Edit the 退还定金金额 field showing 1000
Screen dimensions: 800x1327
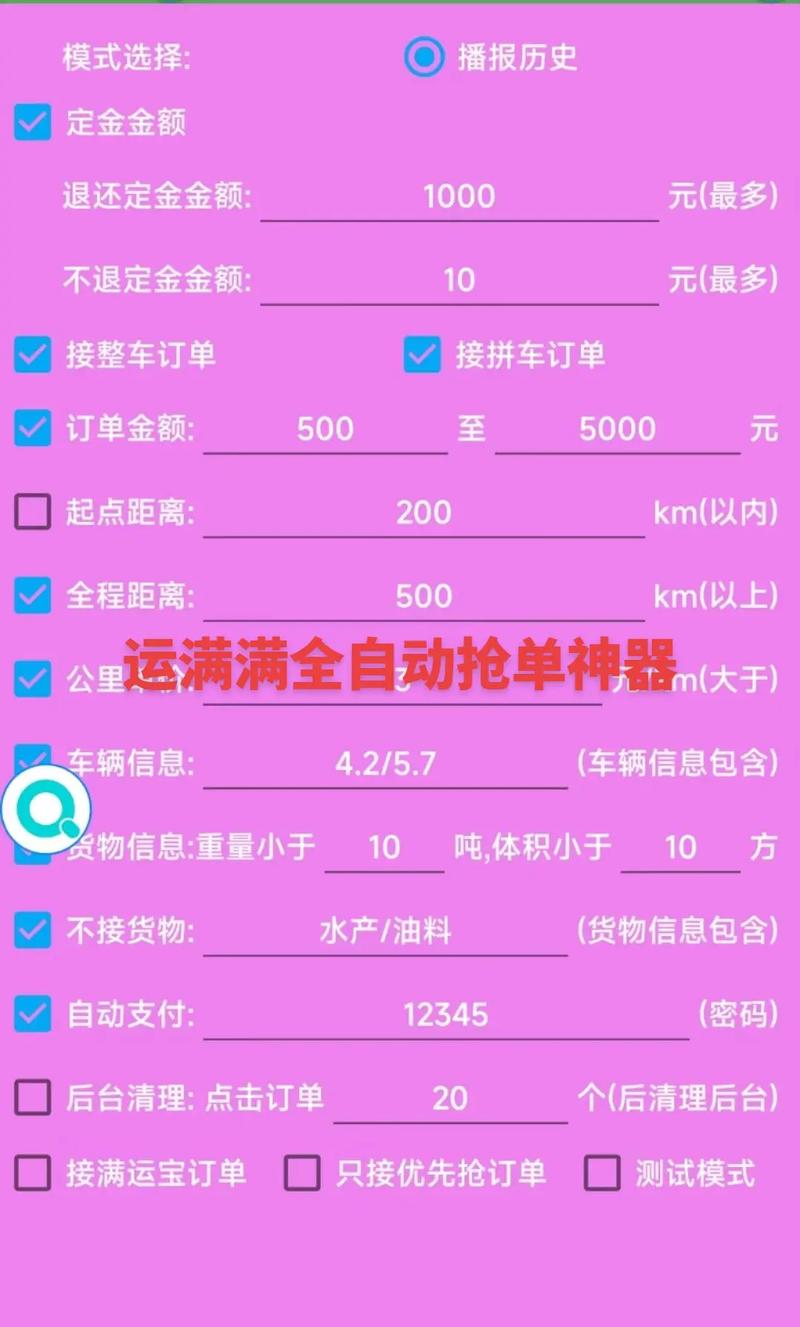[x=459, y=196]
